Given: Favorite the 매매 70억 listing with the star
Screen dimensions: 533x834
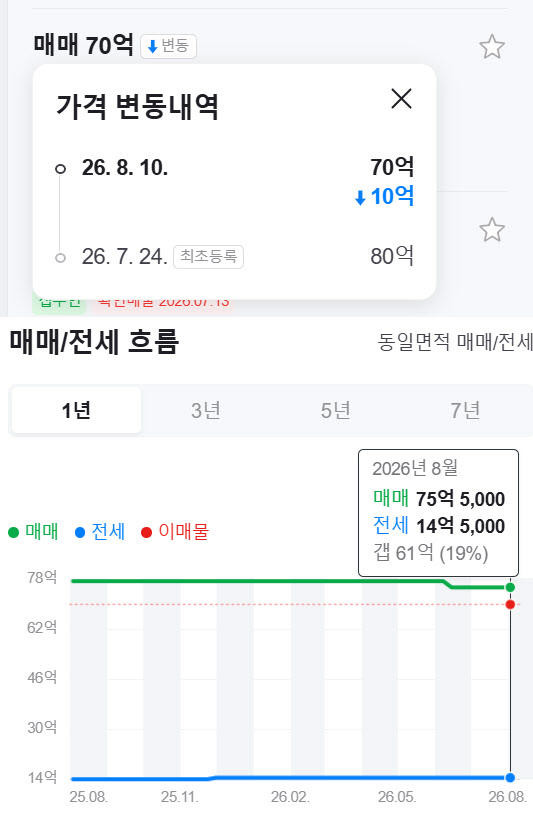Looking at the screenshot, I should (492, 47).
